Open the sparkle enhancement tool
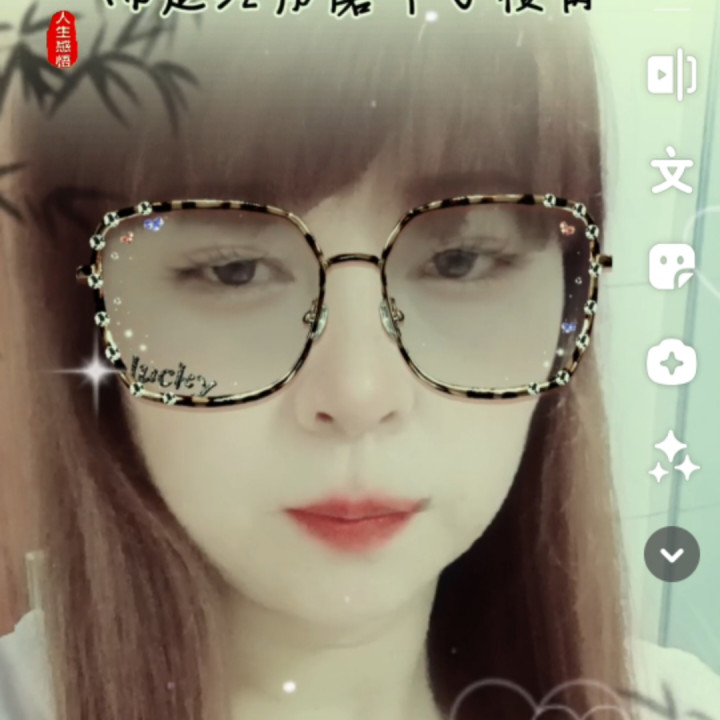The height and width of the screenshot is (720, 720). (x=672, y=457)
